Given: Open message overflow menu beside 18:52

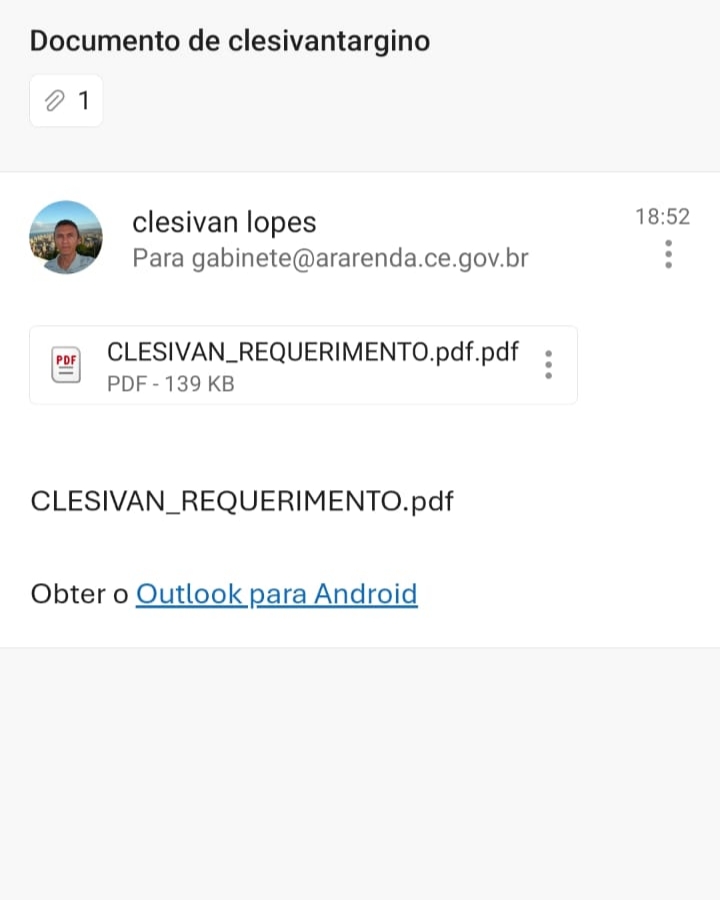Looking at the screenshot, I should point(668,254).
